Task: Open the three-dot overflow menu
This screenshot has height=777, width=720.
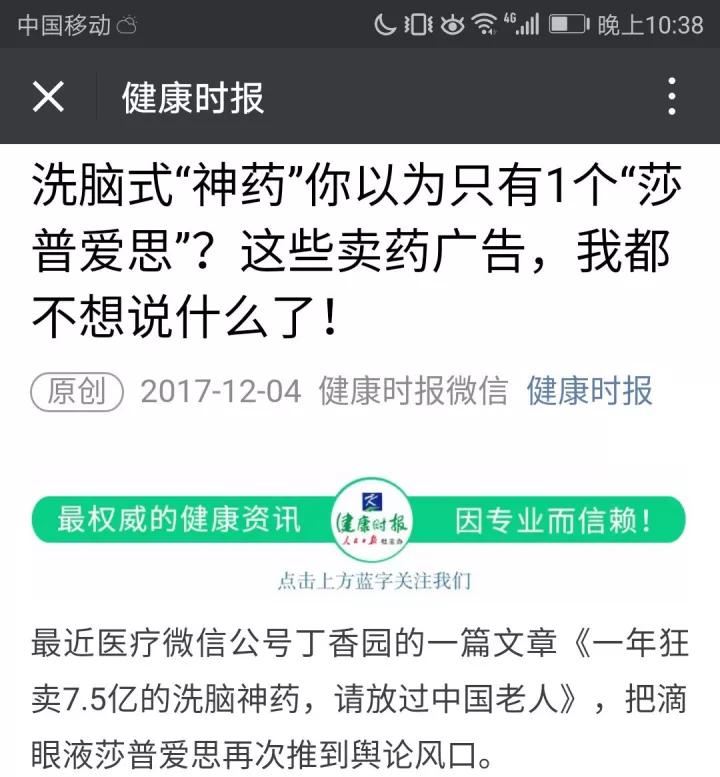Action: 672,97
